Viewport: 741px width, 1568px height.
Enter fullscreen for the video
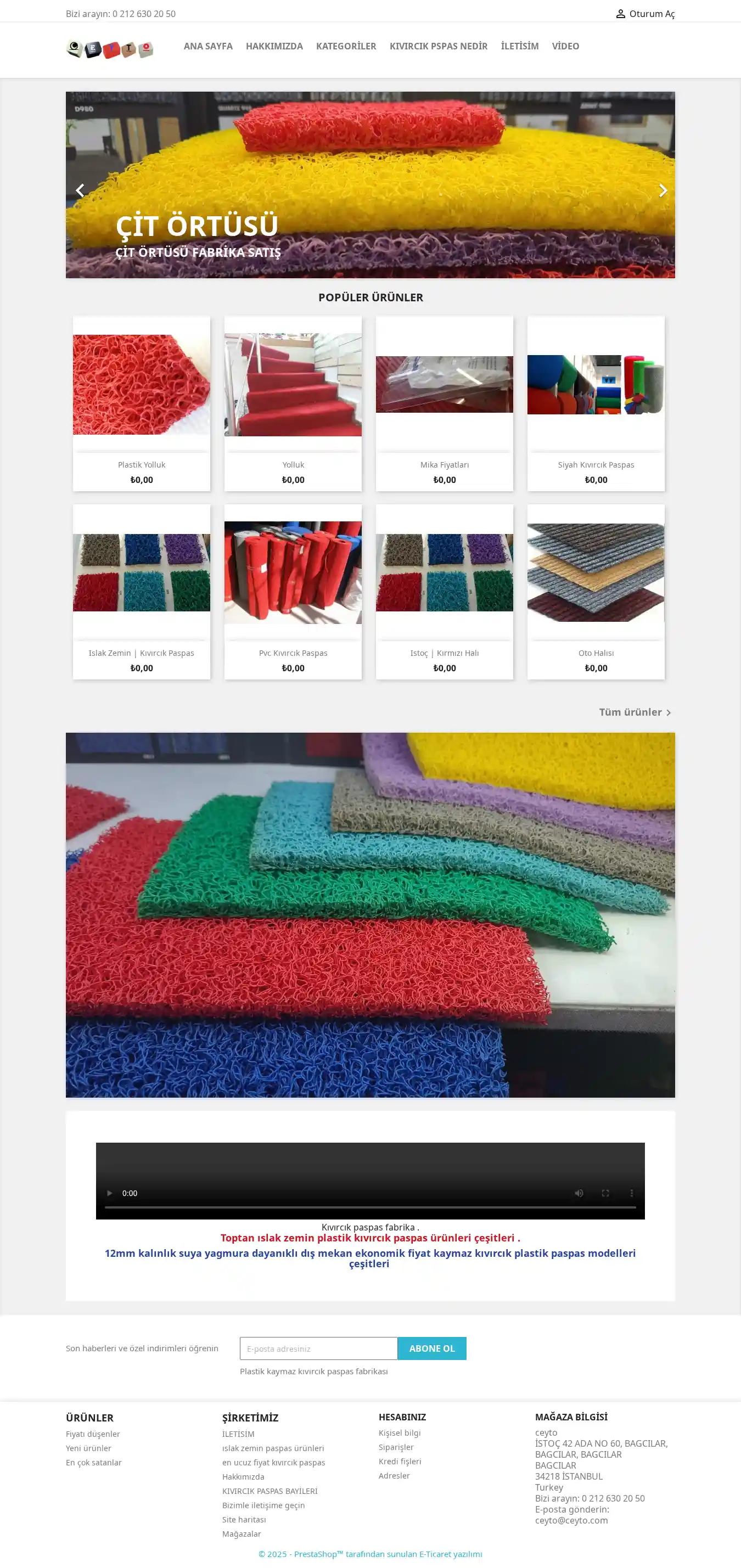click(605, 1193)
